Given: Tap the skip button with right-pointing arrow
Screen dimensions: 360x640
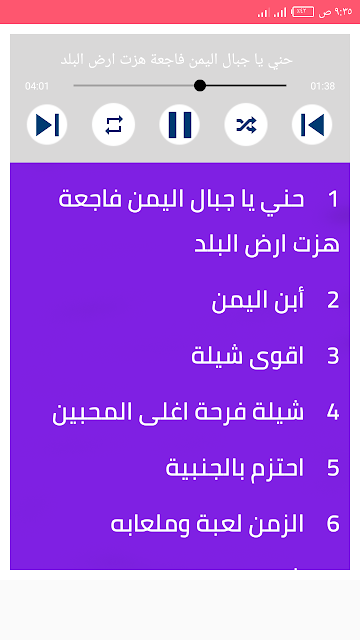Looking at the screenshot, I should pos(47,124).
